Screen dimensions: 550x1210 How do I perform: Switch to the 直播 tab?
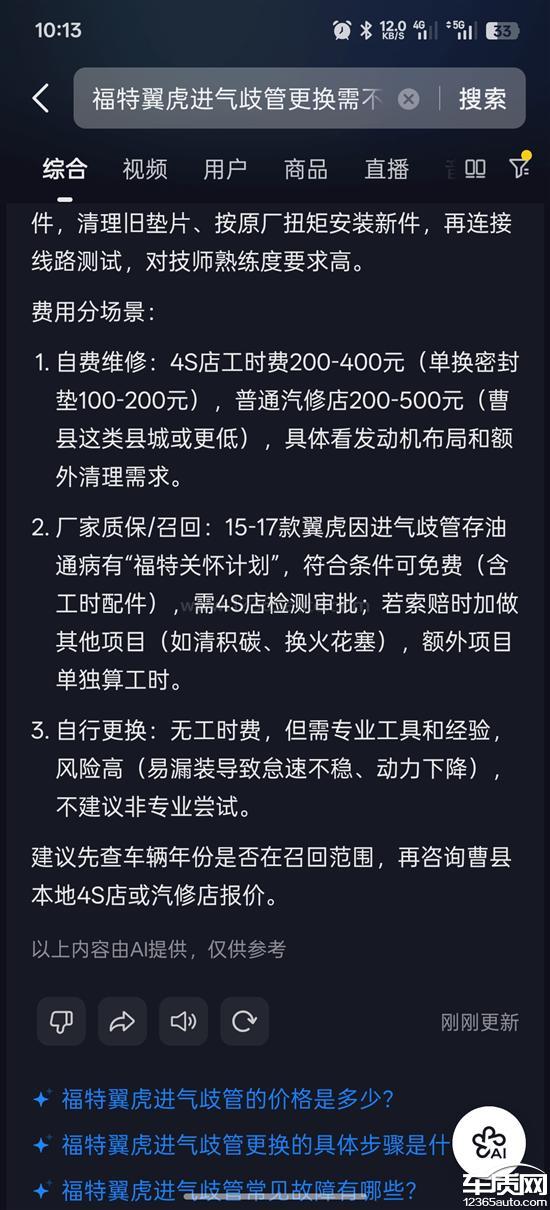click(386, 168)
